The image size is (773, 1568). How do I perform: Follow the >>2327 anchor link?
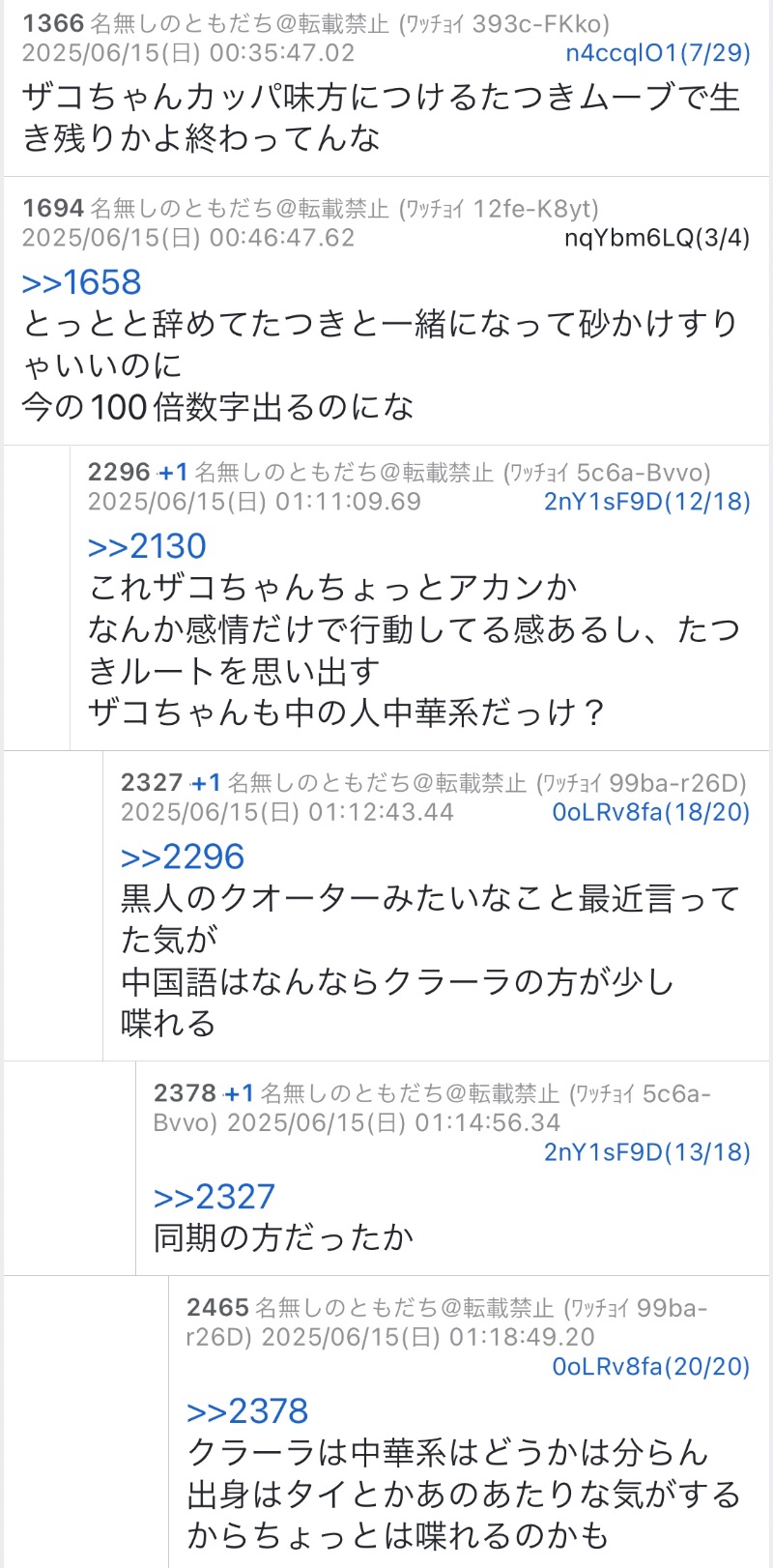[215, 1197]
